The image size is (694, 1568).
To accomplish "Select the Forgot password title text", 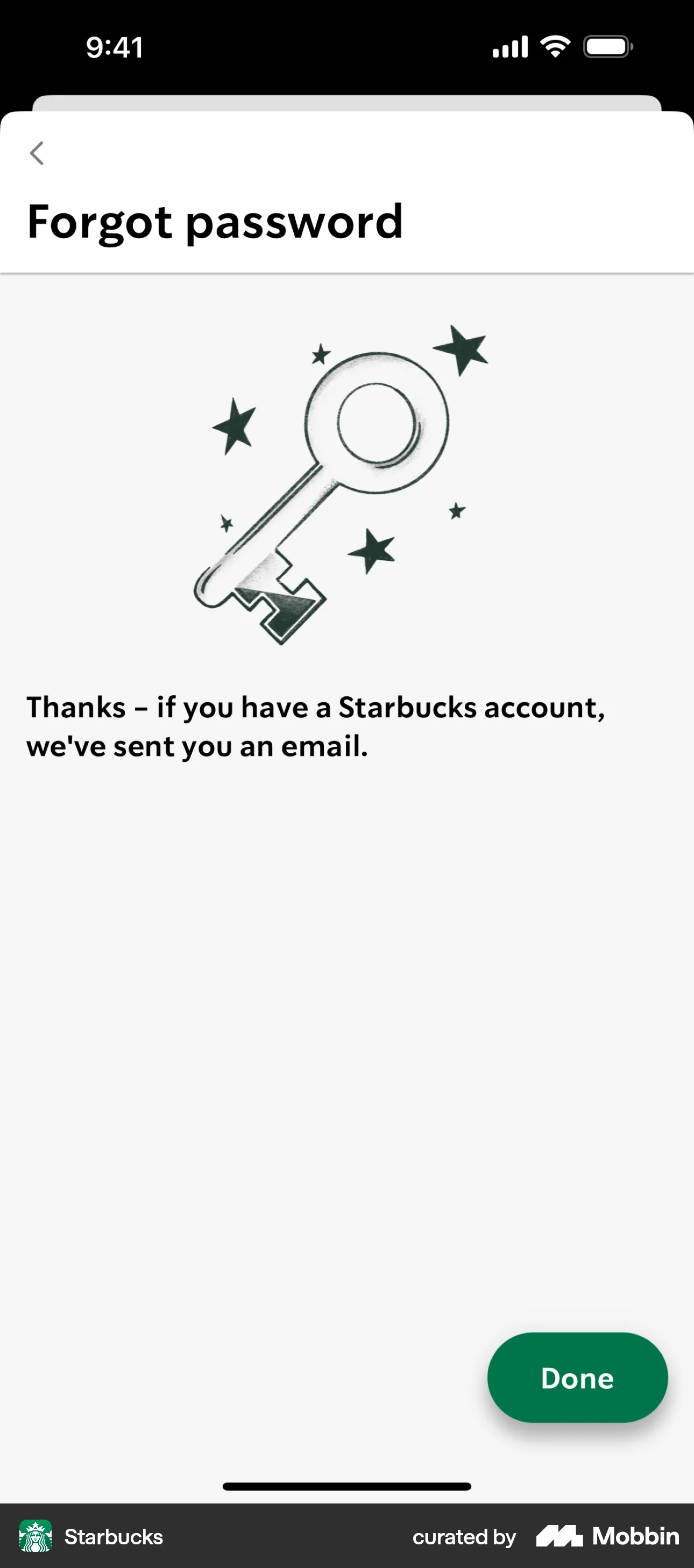I will [215, 222].
